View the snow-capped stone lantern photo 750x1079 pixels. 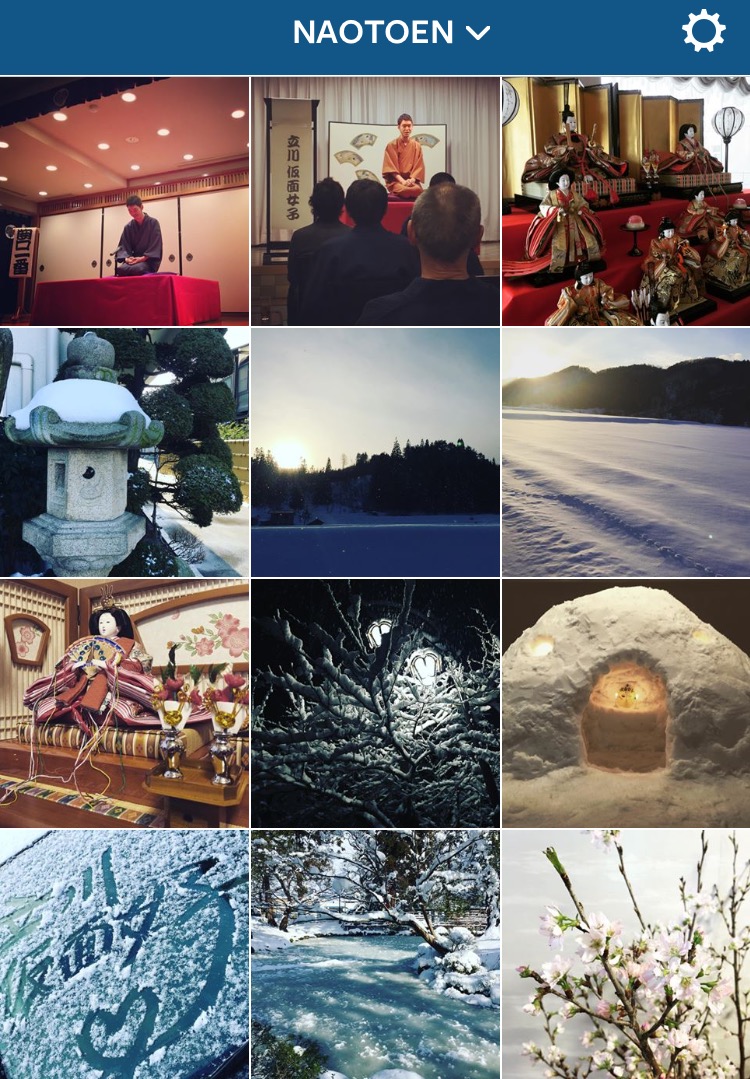point(124,452)
